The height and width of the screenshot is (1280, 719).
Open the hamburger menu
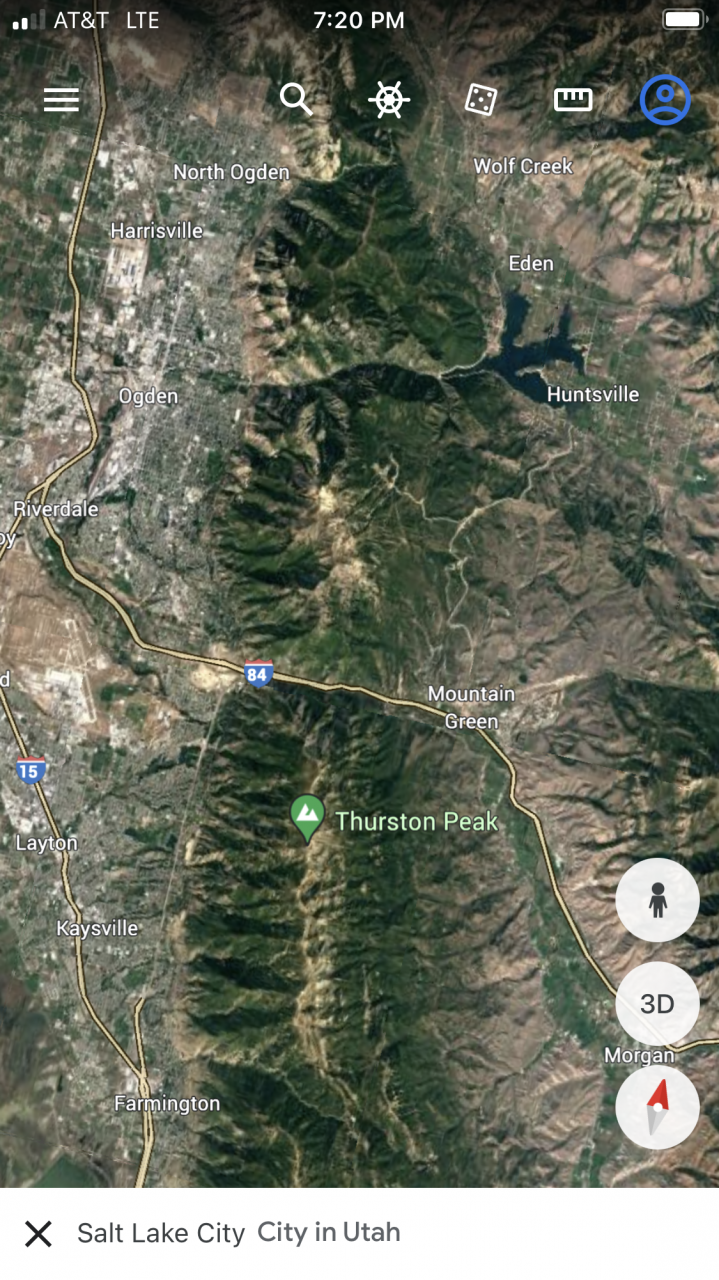pos(61,100)
